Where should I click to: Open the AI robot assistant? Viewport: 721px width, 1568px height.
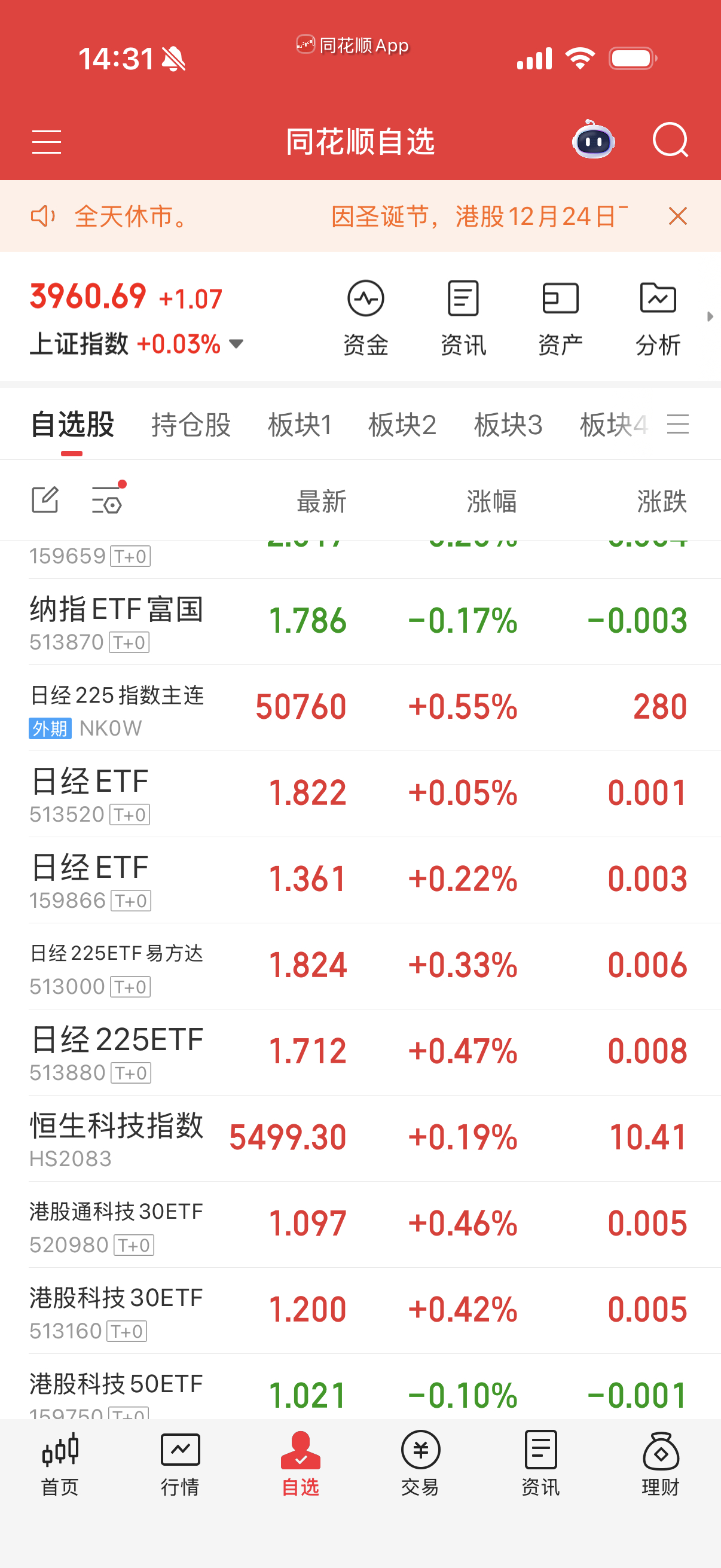(592, 141)
